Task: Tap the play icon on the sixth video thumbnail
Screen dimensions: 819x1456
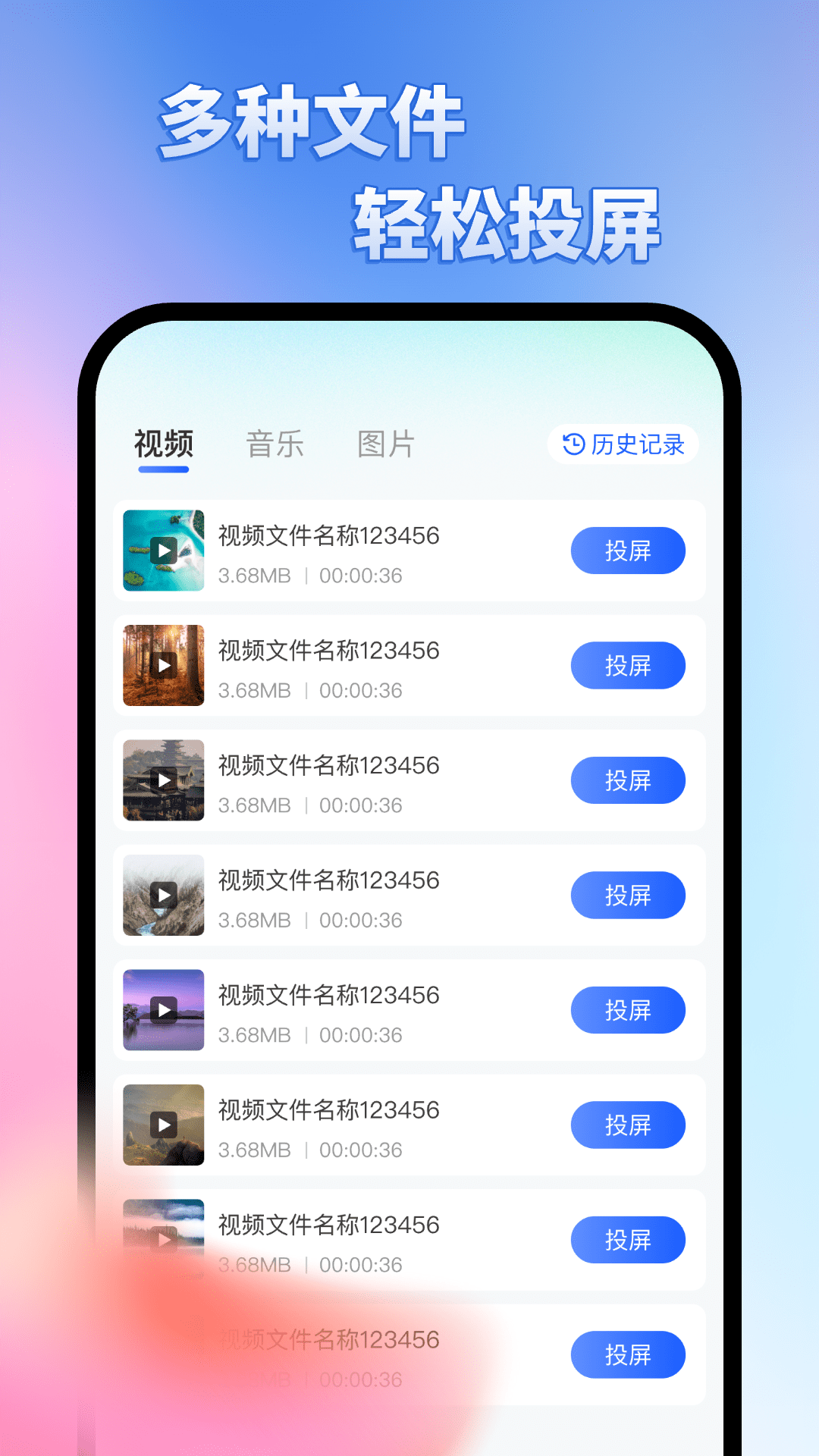Action: (x=163, y=1125)
